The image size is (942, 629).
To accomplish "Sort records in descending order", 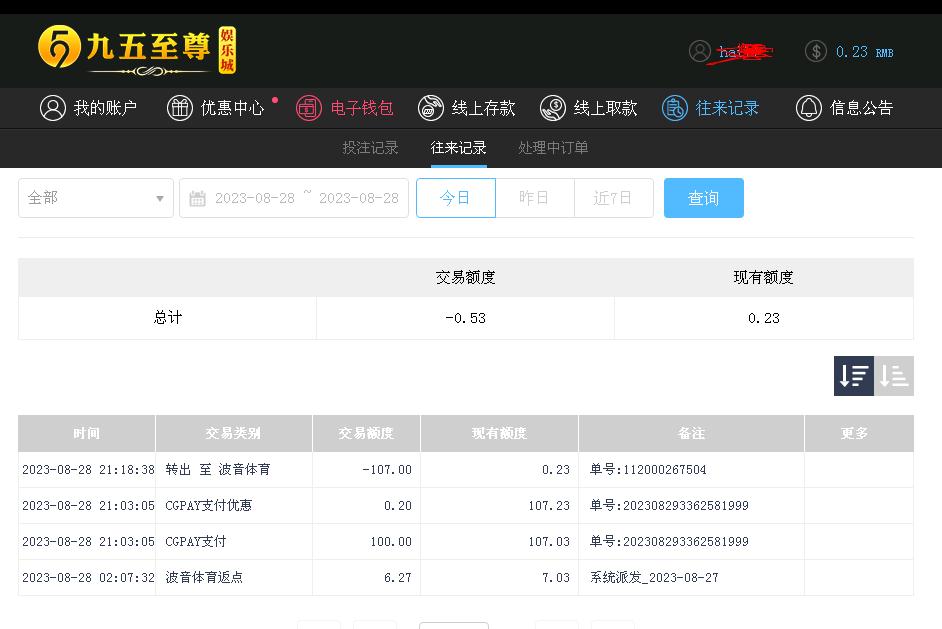I will click(854, 376).
